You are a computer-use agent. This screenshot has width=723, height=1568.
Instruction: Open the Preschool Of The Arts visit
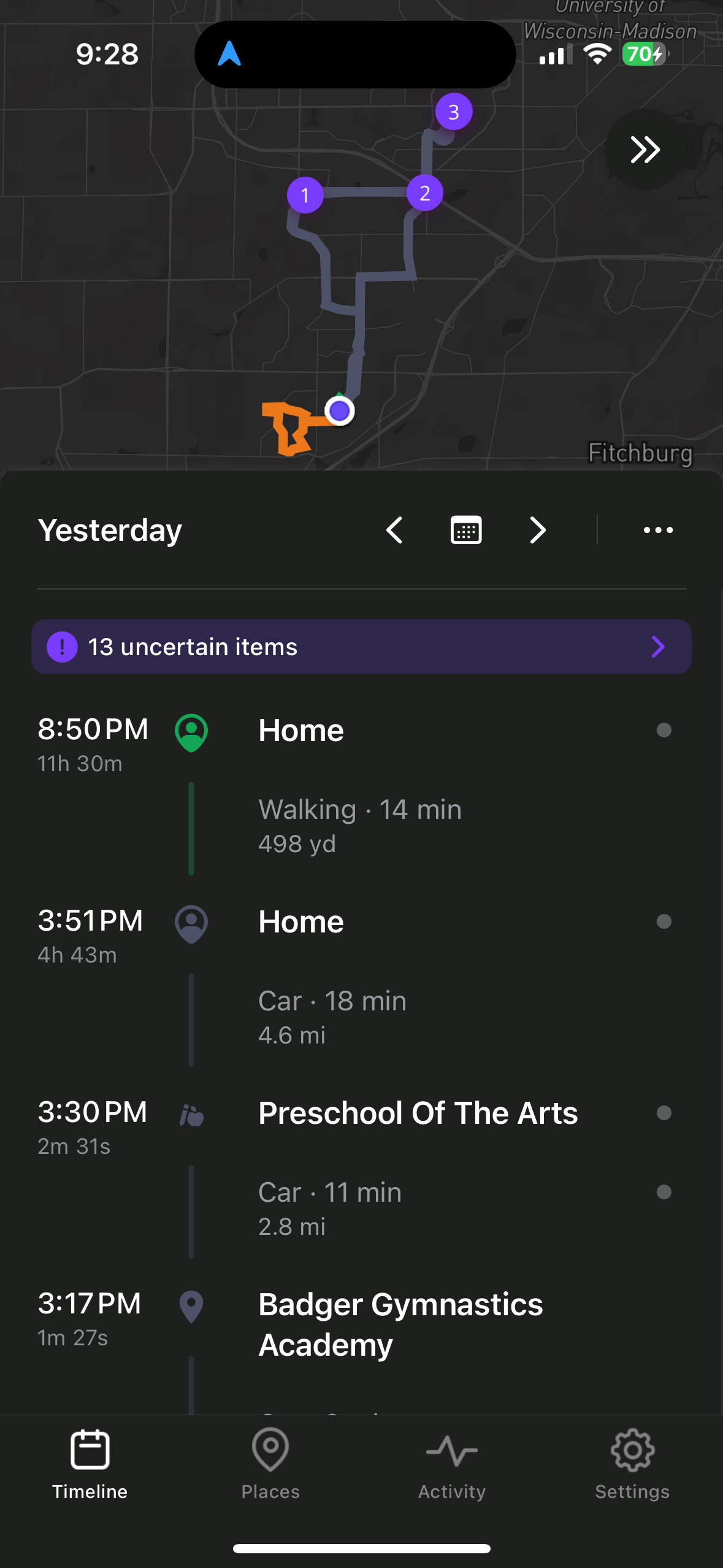[x=361, y=1127]
